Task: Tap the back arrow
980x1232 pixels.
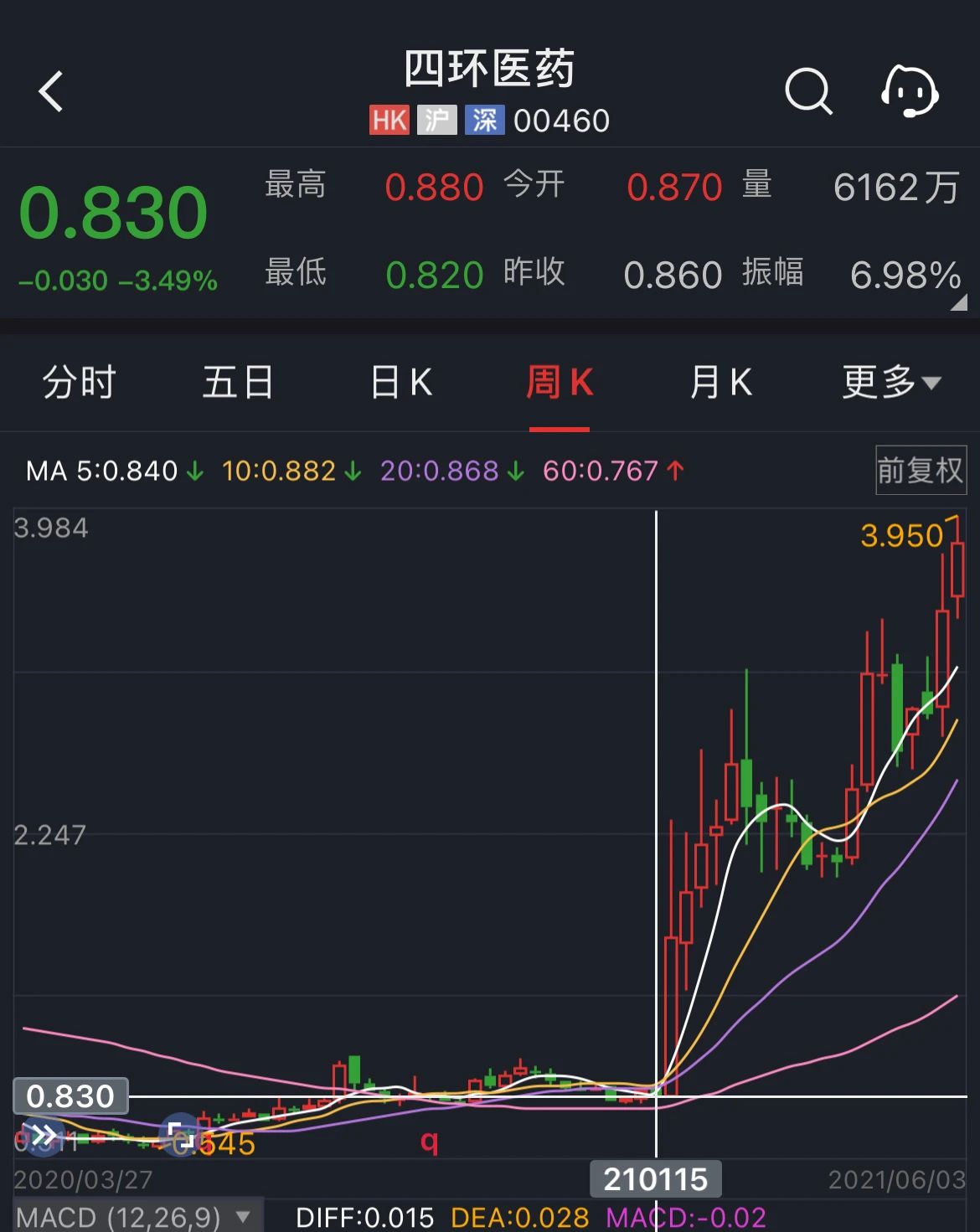Action: tap(52, 92)
